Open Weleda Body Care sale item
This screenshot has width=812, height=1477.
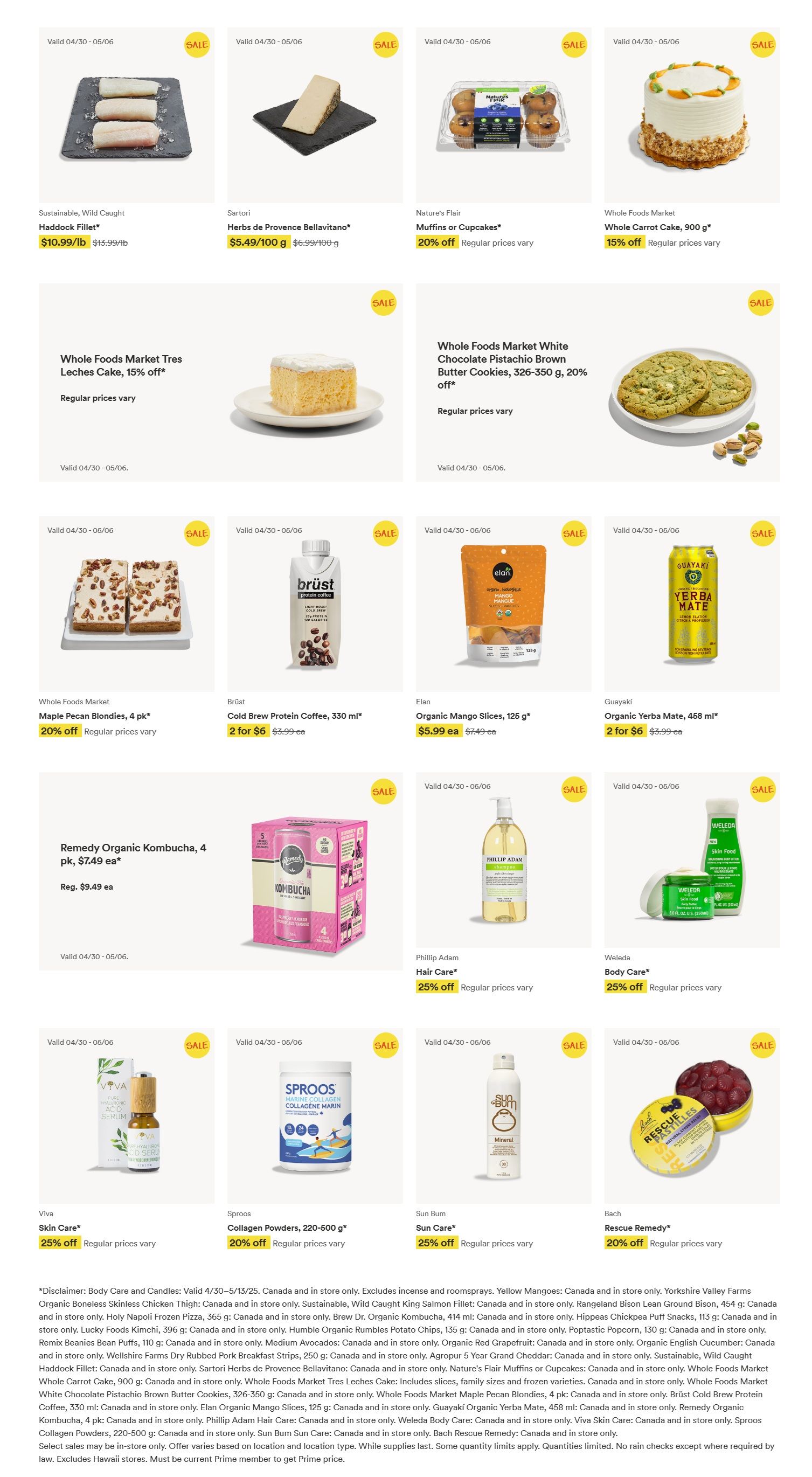692,883
